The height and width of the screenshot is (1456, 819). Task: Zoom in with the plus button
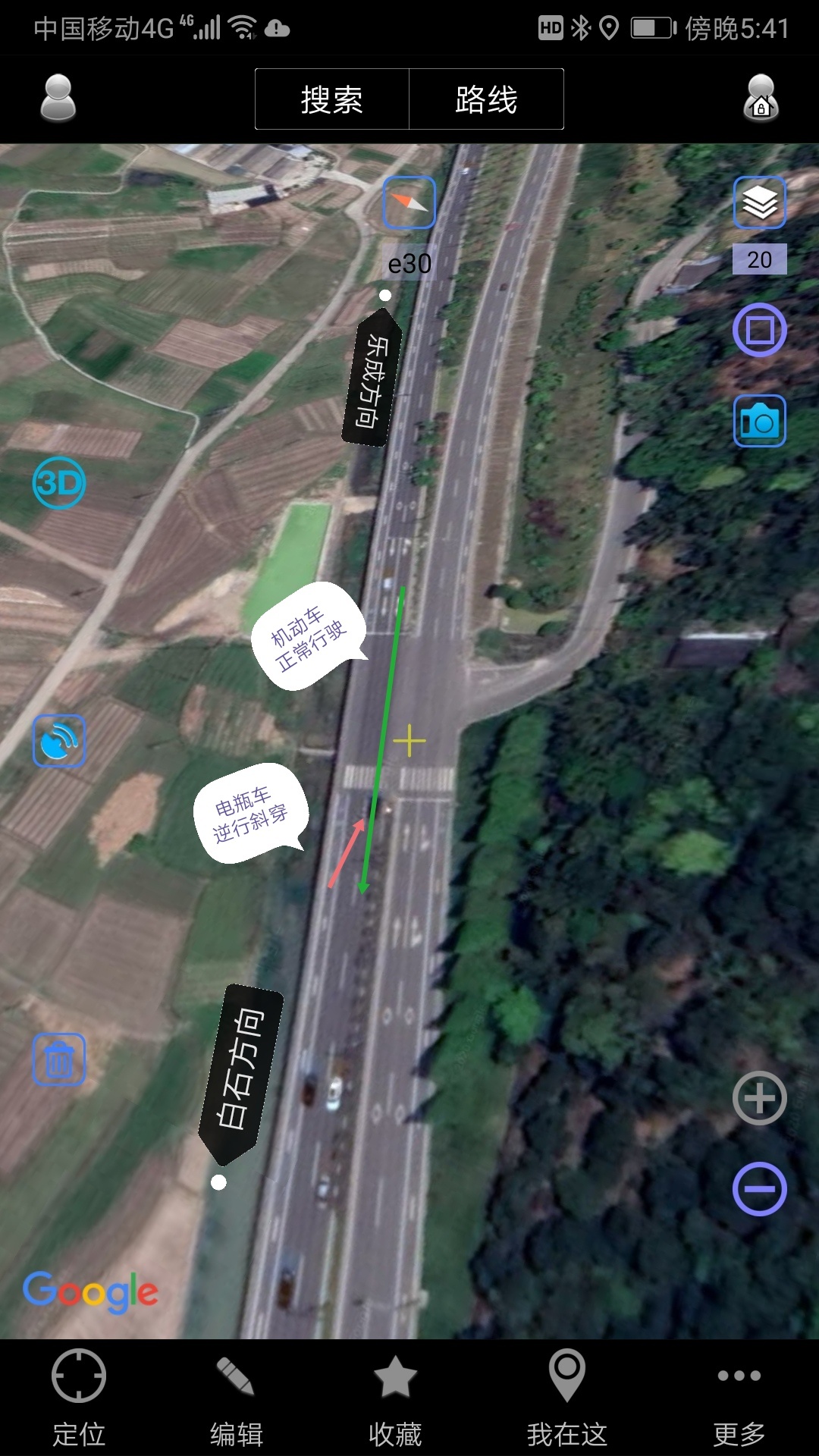pyautogui.click(x=759, y=1098)
